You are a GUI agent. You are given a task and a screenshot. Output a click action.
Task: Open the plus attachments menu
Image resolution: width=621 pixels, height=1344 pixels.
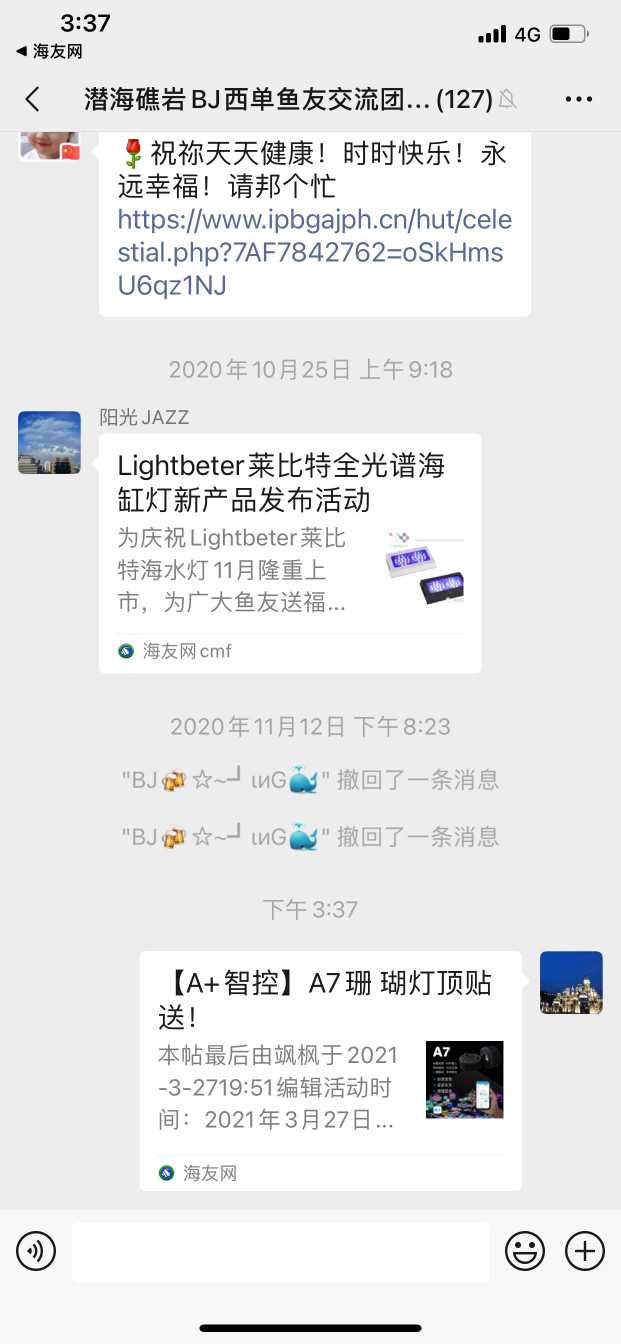pyautogui.click(x=585, y=1251)
